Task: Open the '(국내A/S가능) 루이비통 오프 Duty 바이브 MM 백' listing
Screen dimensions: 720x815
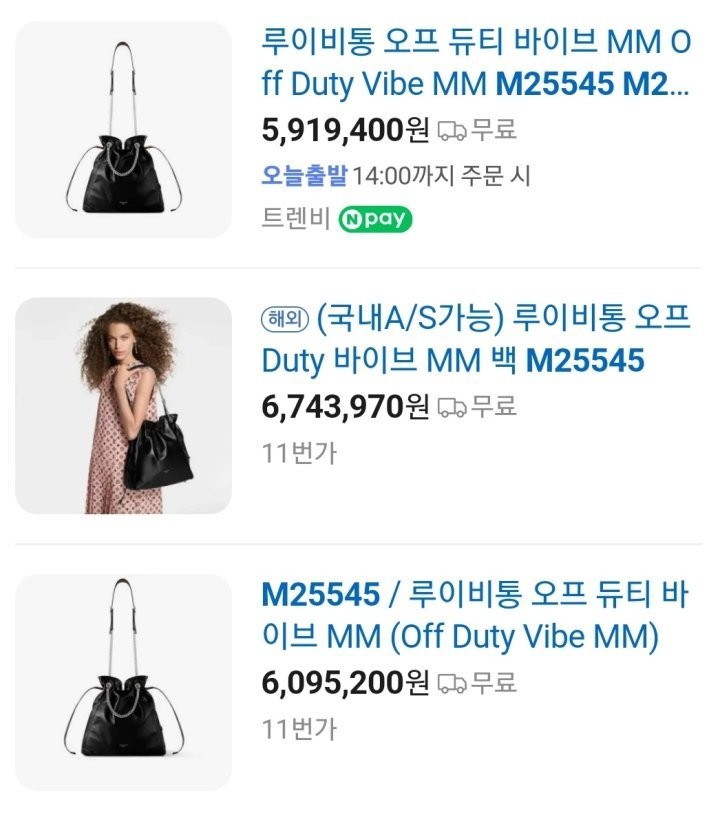Action: tap(476, 340)
